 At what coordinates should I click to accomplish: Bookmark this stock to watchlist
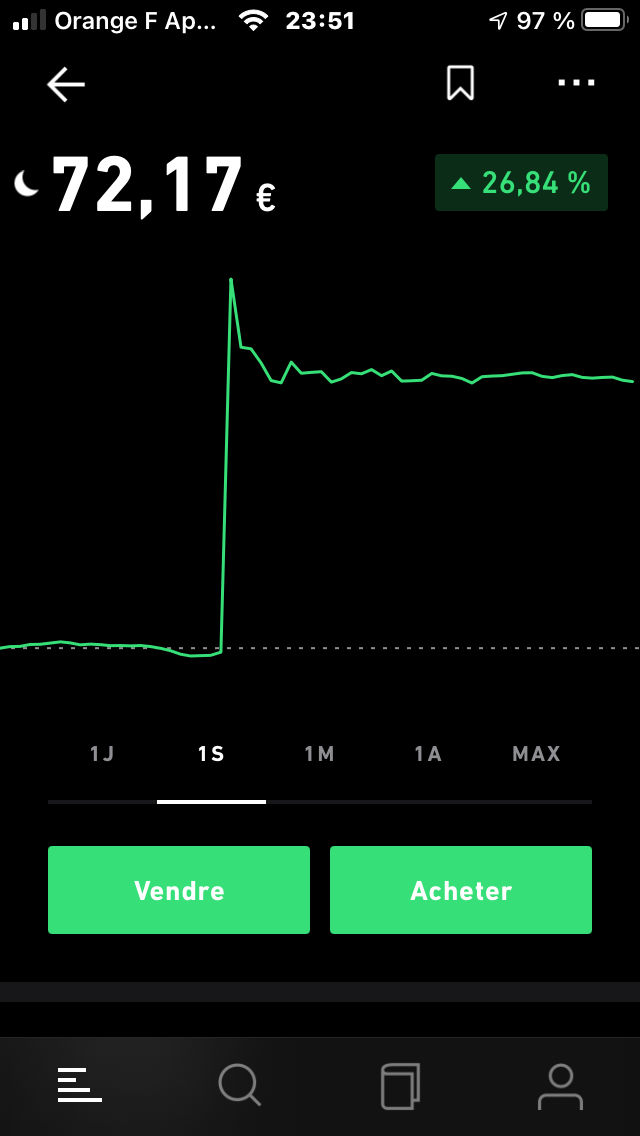pos(460,83)
